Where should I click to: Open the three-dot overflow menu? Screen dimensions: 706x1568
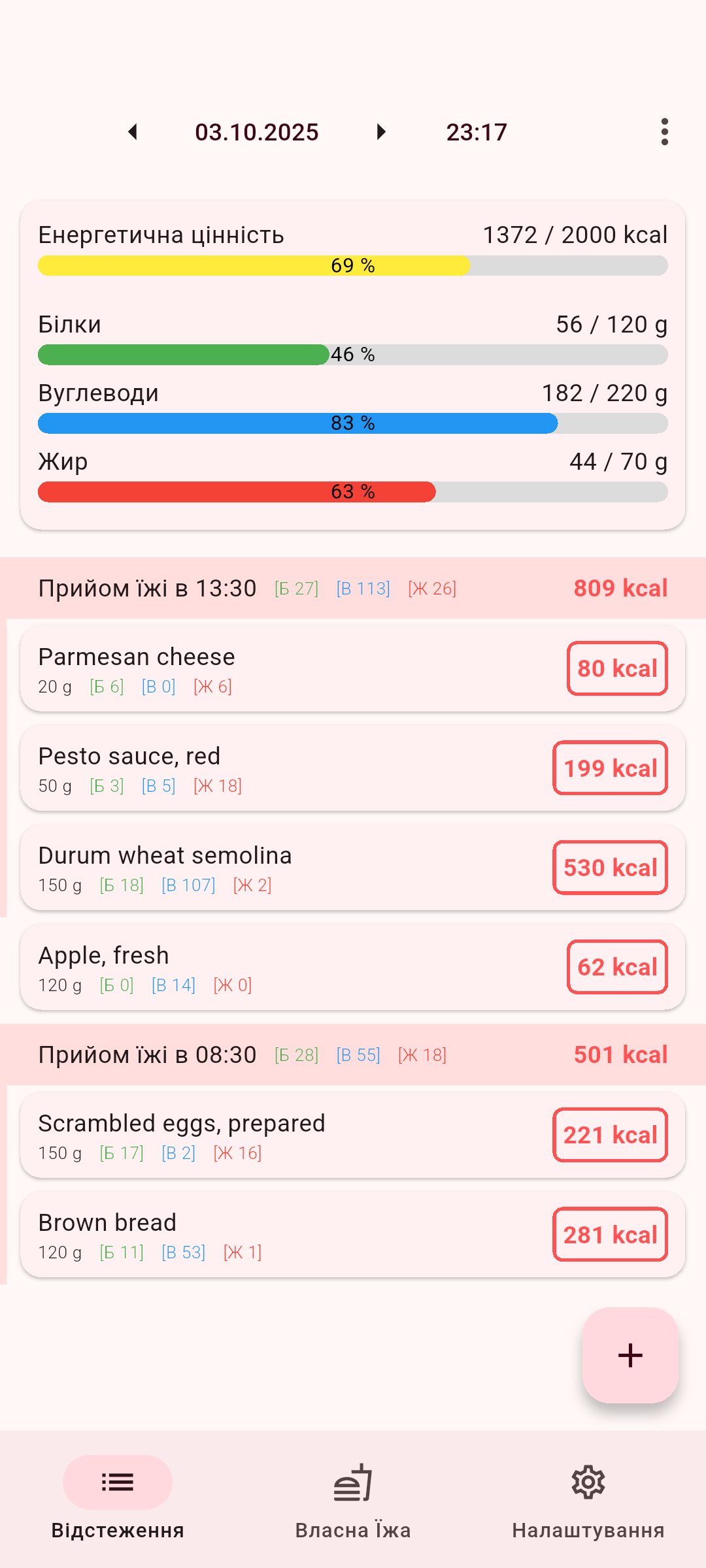(664, 132)
